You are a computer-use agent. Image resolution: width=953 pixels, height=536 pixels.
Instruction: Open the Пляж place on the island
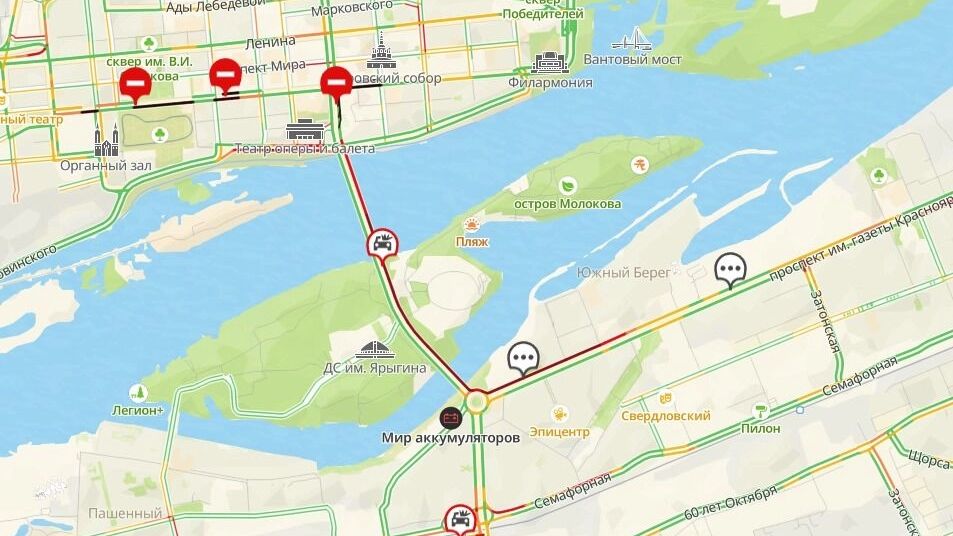[472, 223]
